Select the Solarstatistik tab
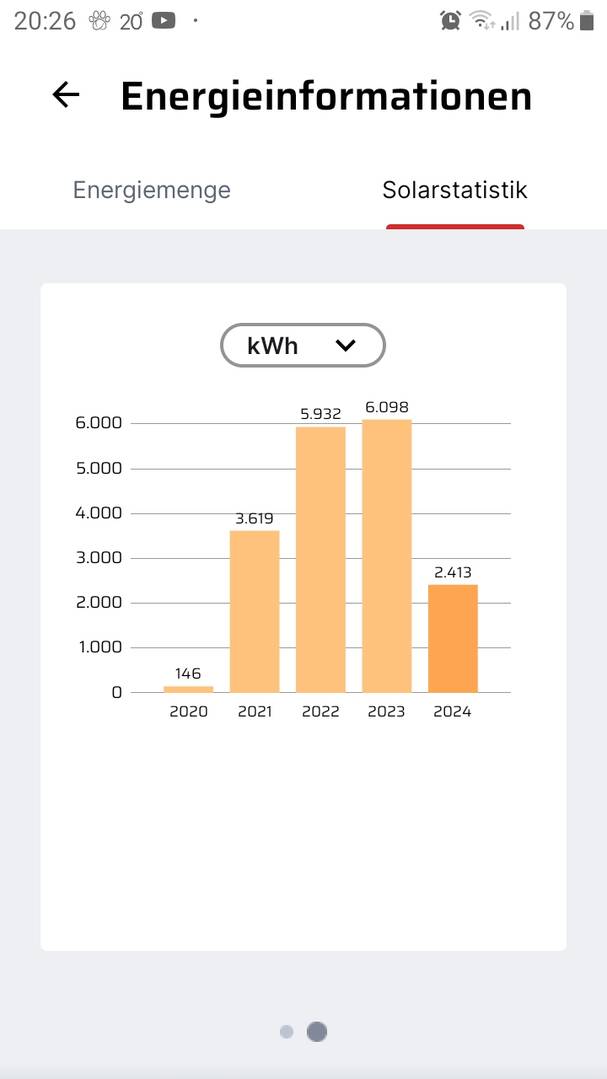 [455, 190]
